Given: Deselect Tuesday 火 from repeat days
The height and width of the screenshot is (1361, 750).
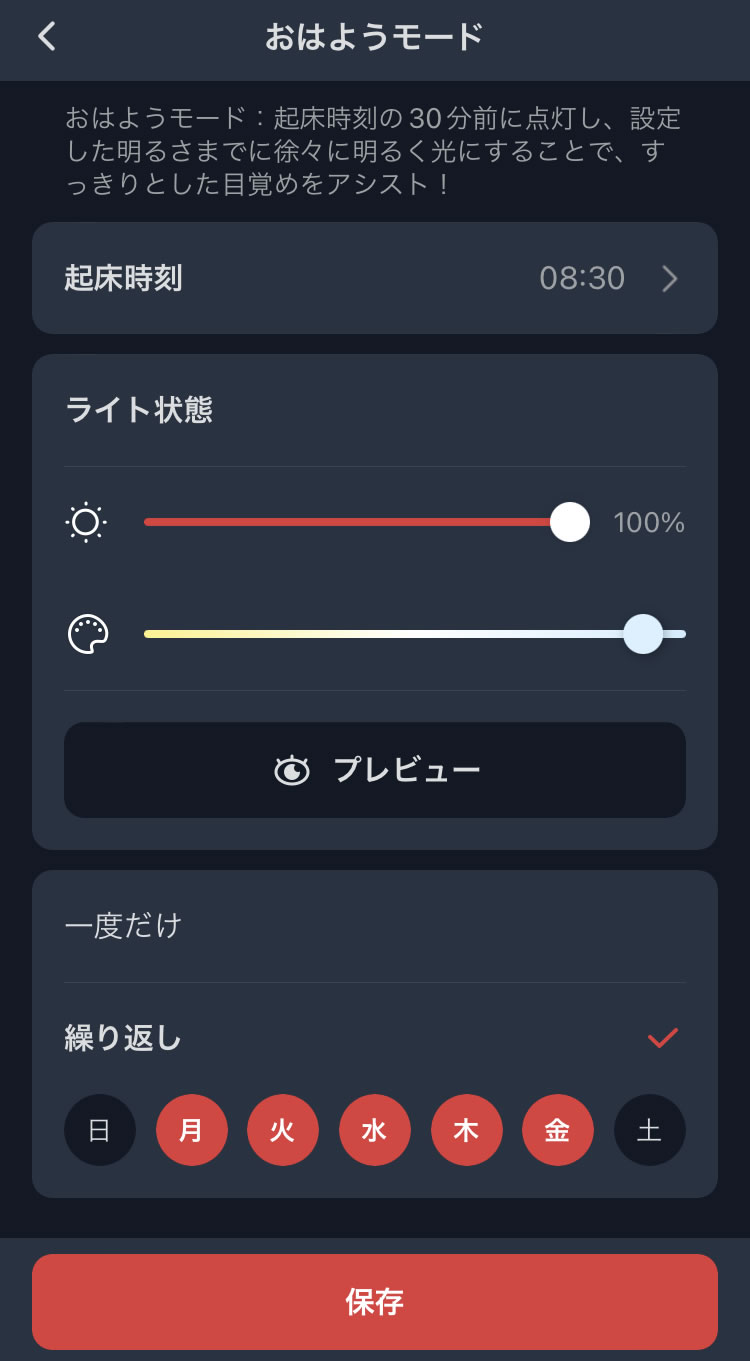Looking at the screenshot, I should (283, 1130).
